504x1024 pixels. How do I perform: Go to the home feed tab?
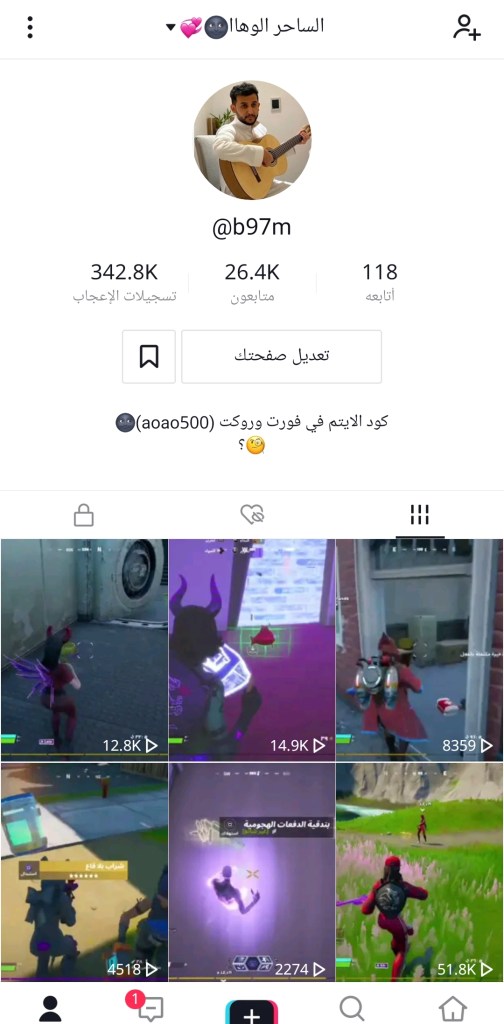click(453, 1008)
